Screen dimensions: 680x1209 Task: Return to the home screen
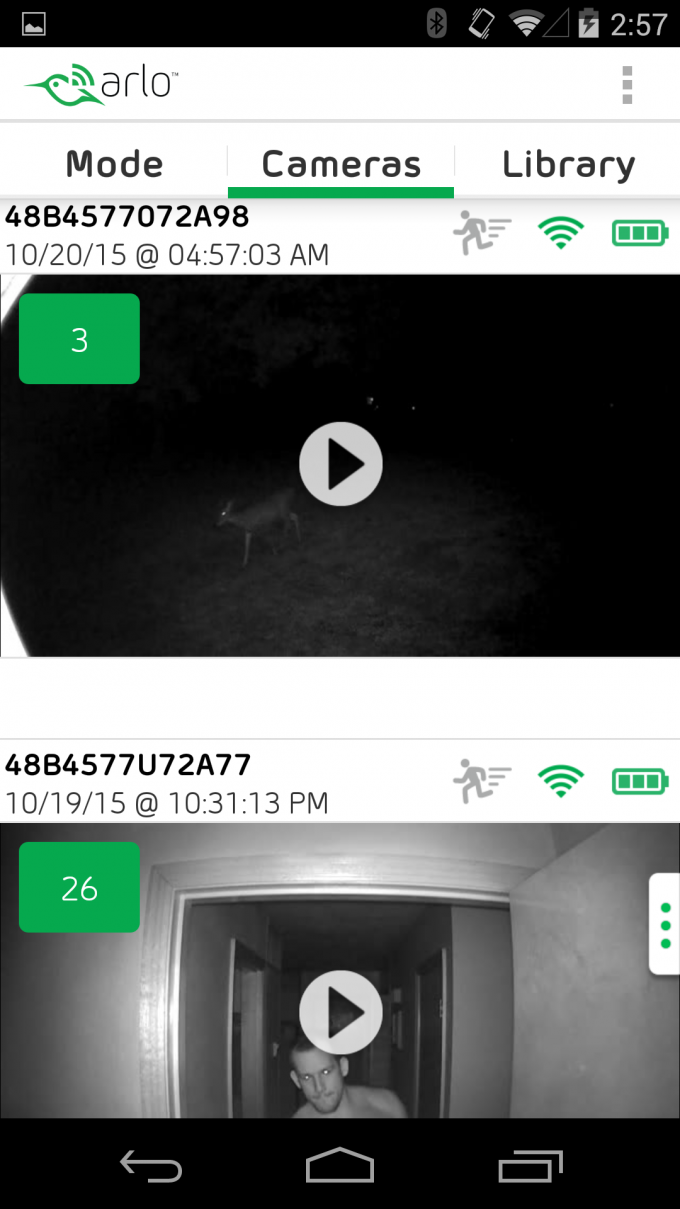(340, 1166)
